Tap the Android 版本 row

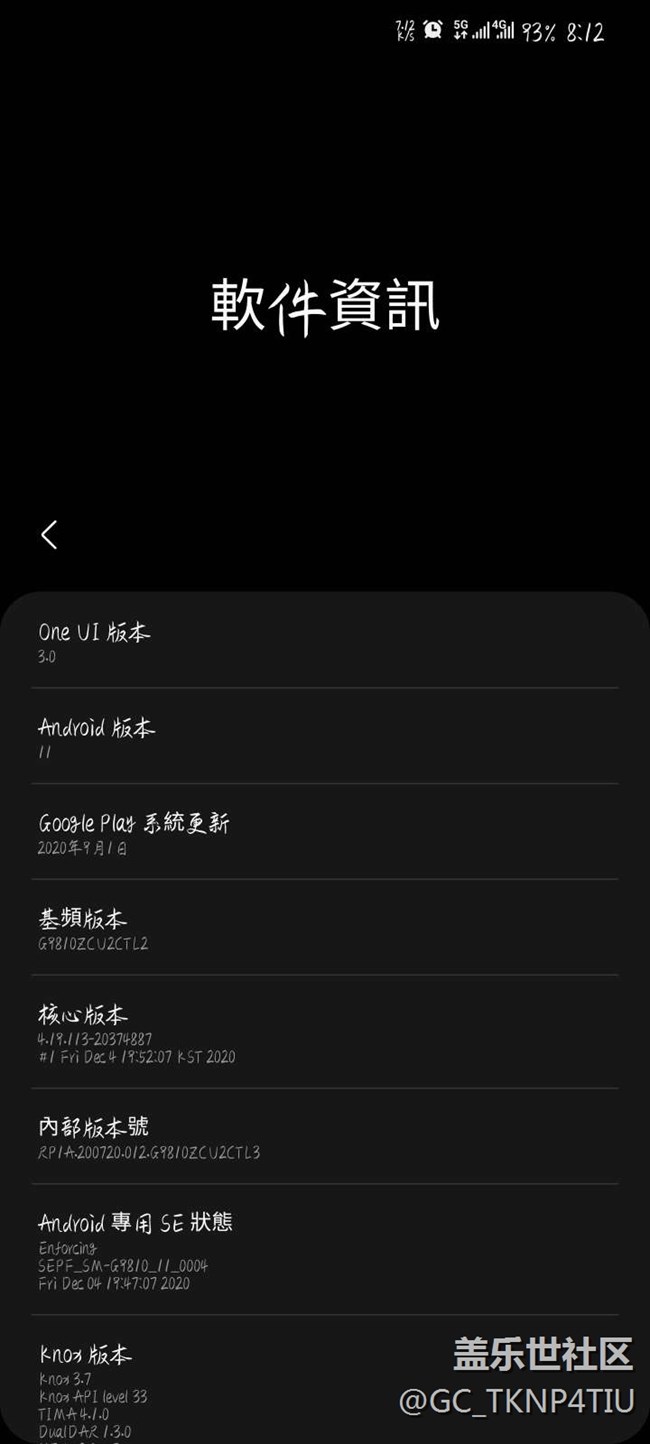[x=325, y=737]
